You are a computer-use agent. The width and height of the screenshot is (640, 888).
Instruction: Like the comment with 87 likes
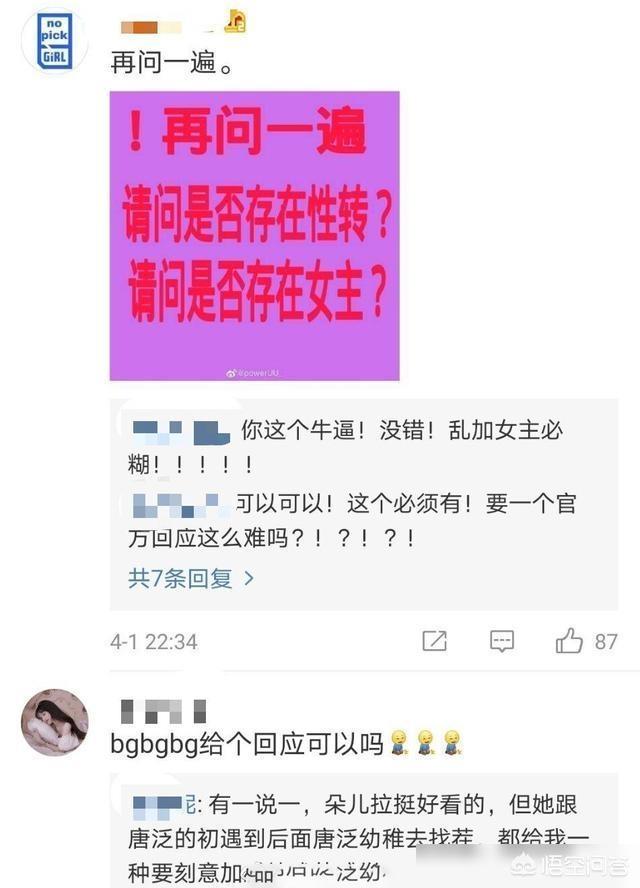point(570,641)
